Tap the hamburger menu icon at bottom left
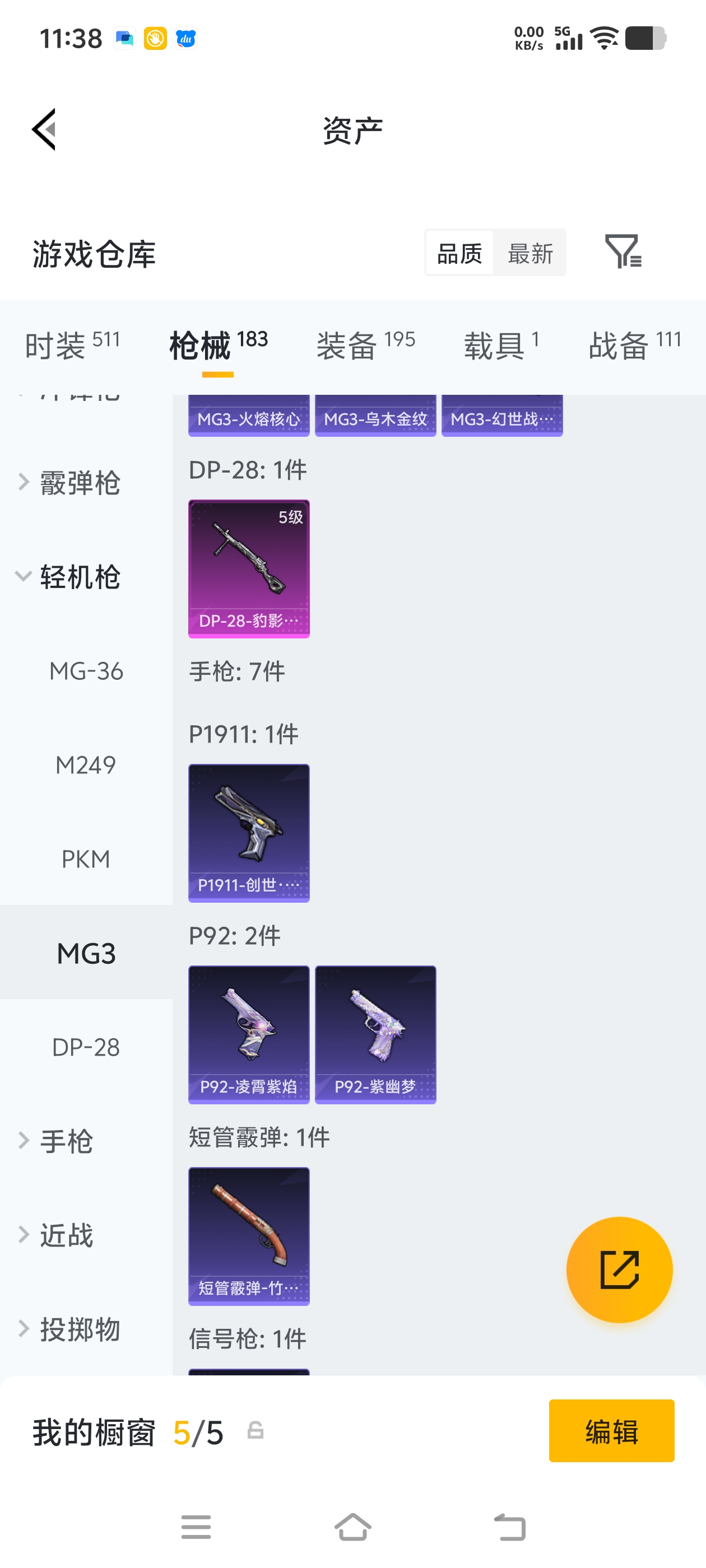Screen dimensions: 706x1568 196,1527
